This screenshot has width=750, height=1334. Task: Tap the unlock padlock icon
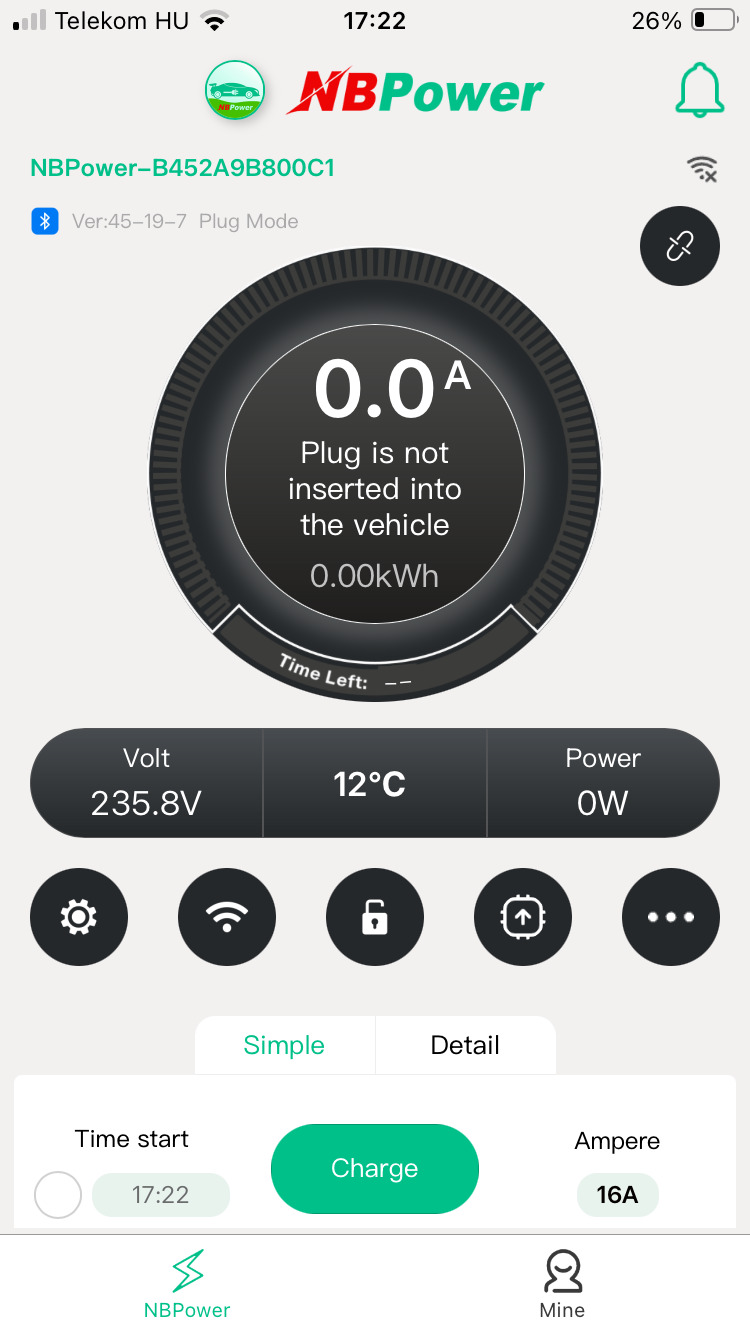(x=375, y=917)
